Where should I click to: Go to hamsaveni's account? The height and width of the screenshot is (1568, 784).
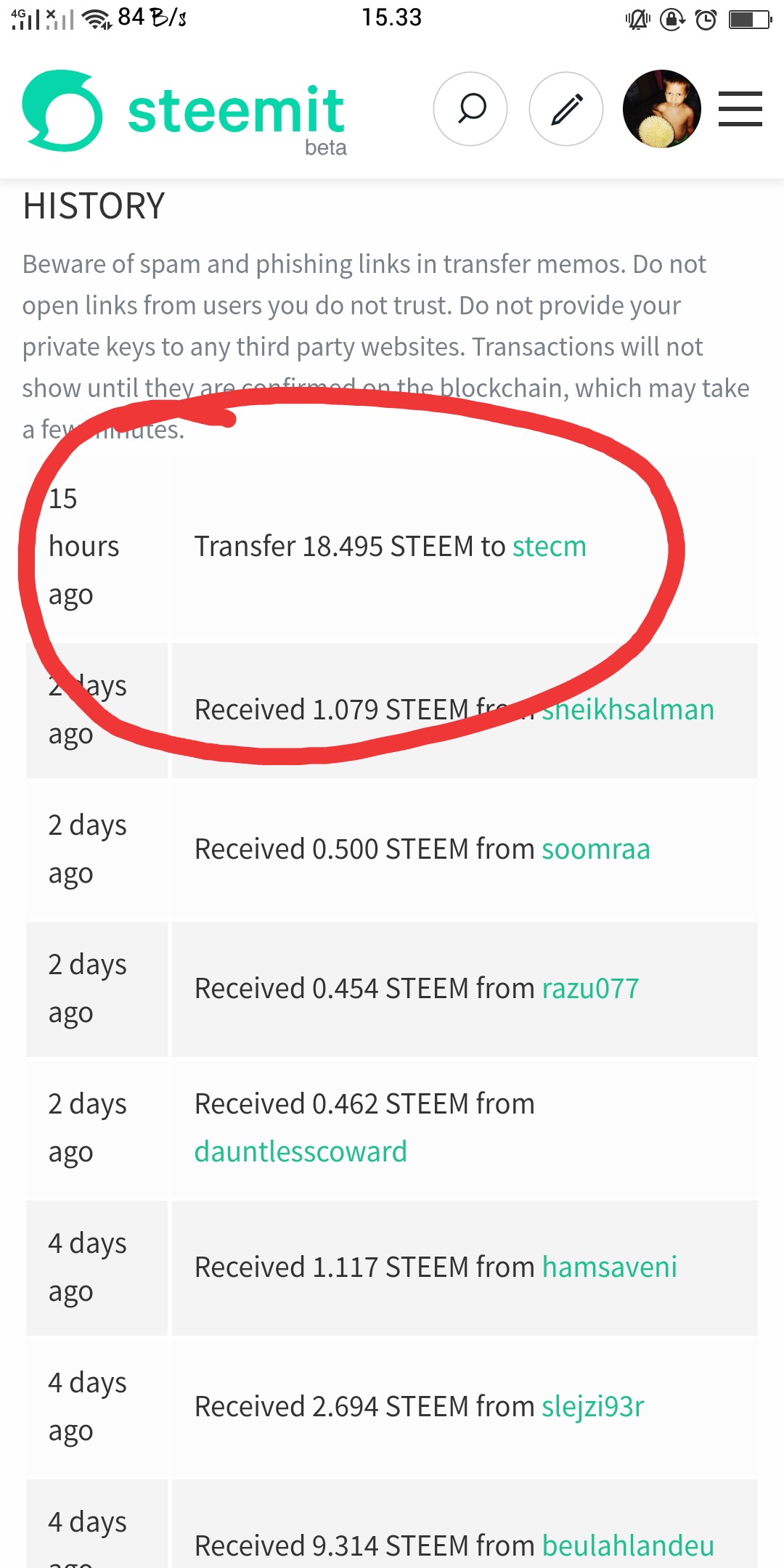pyautogui.click(x=609, y=1267)
